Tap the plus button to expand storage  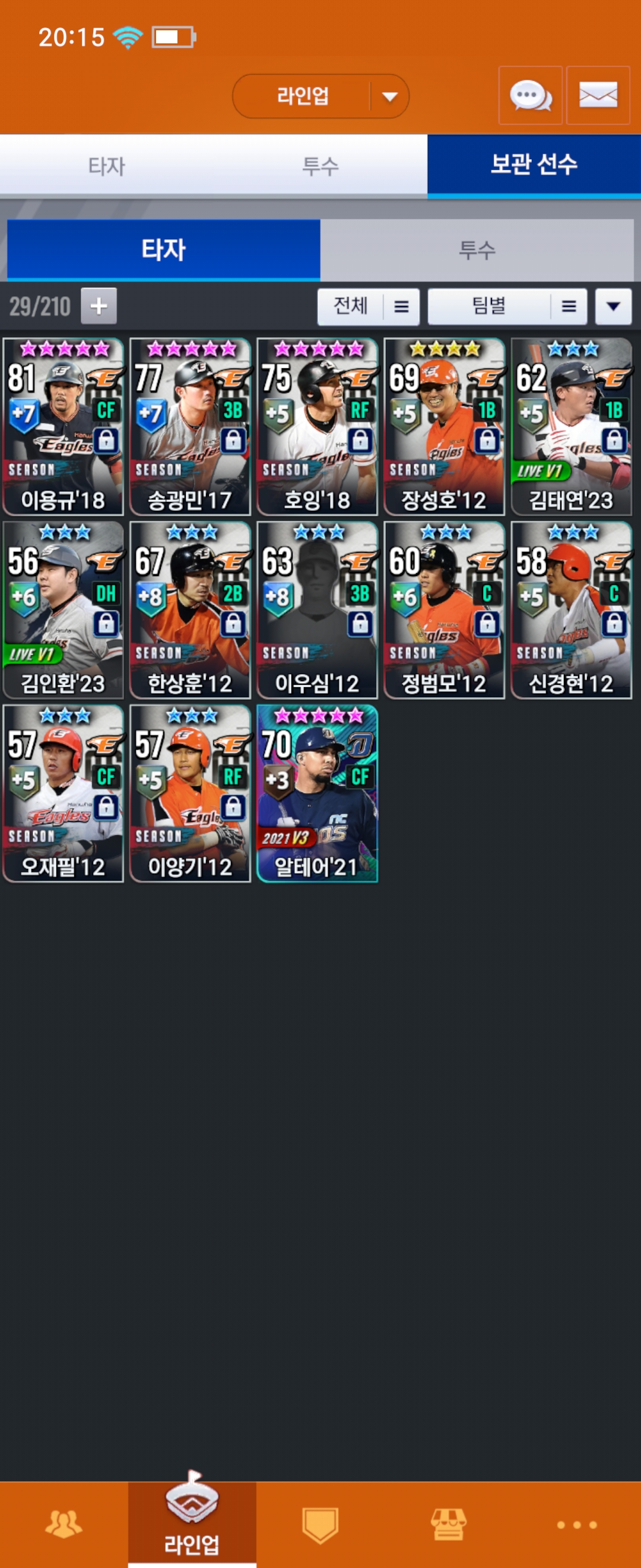99,306
